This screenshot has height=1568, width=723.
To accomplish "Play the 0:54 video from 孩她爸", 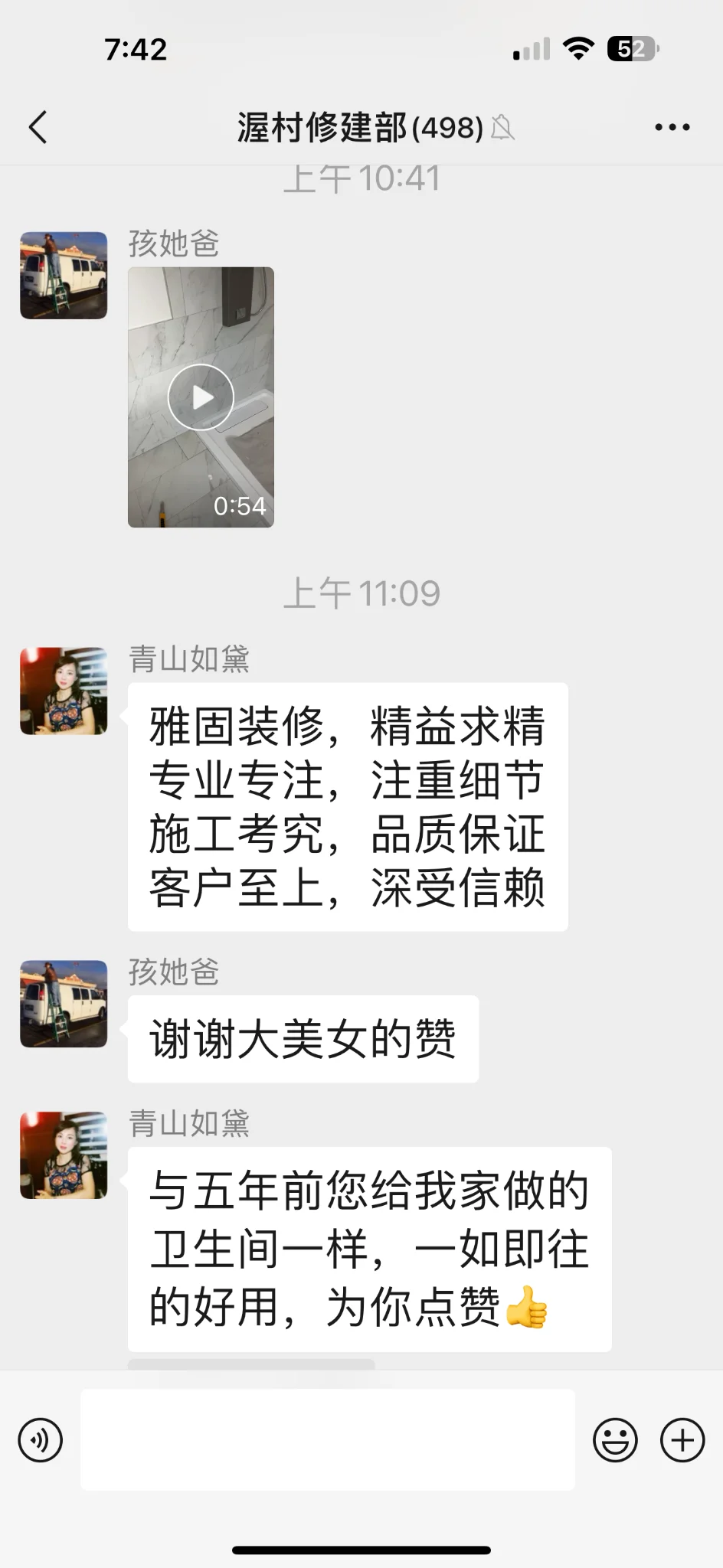I will click(x=201, y=397).
